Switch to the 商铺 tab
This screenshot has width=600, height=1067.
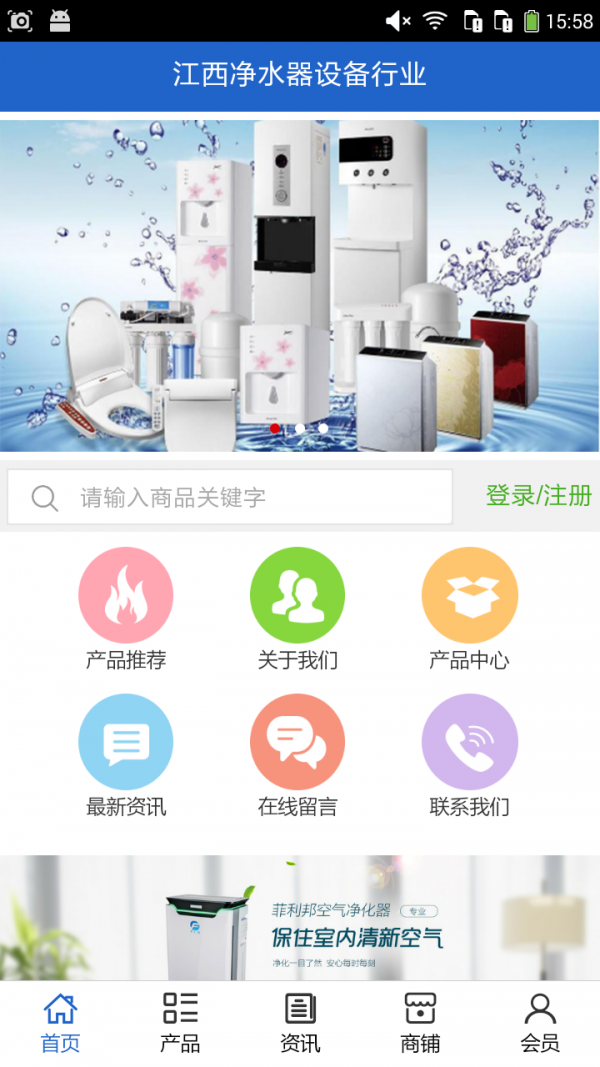click(x=420, y=1023)
